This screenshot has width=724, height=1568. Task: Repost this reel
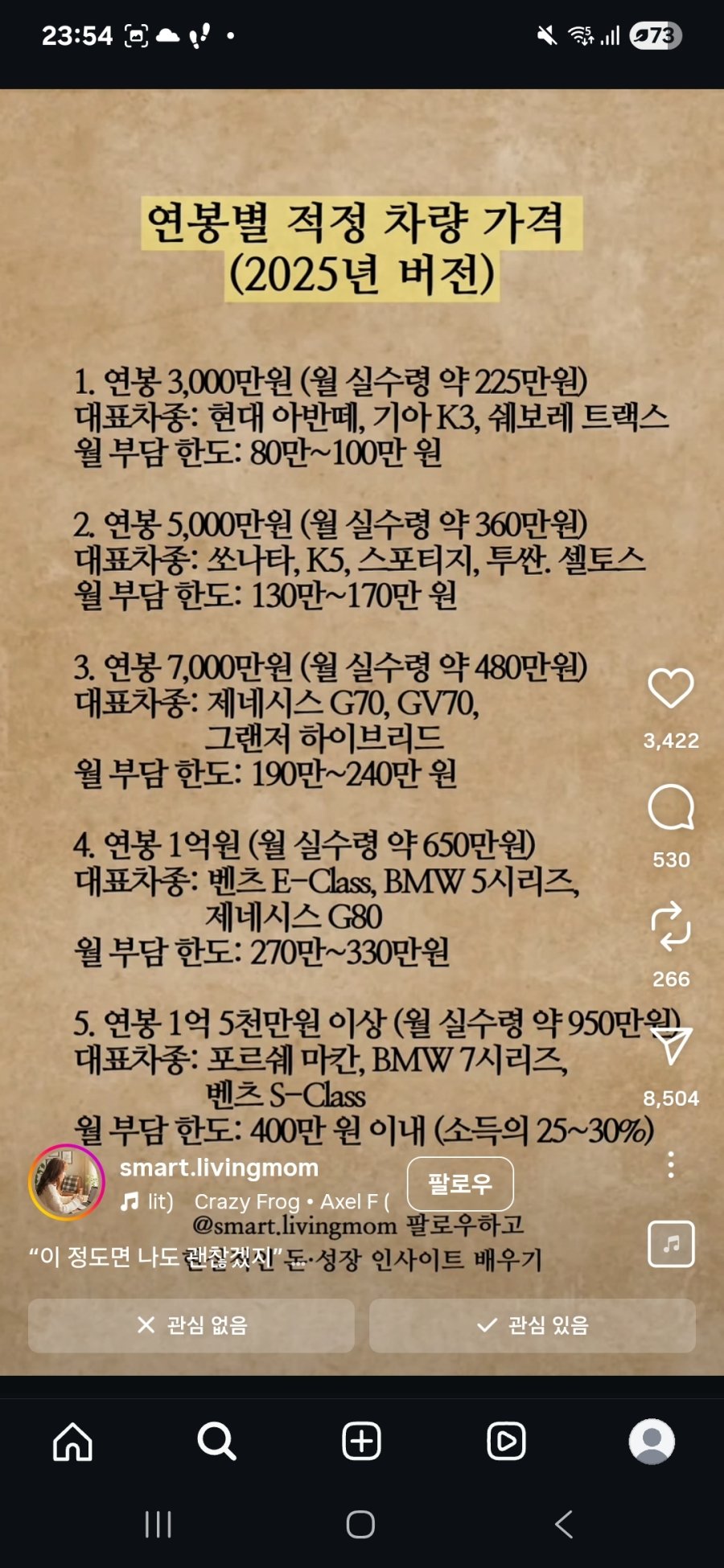pos(670,926)
